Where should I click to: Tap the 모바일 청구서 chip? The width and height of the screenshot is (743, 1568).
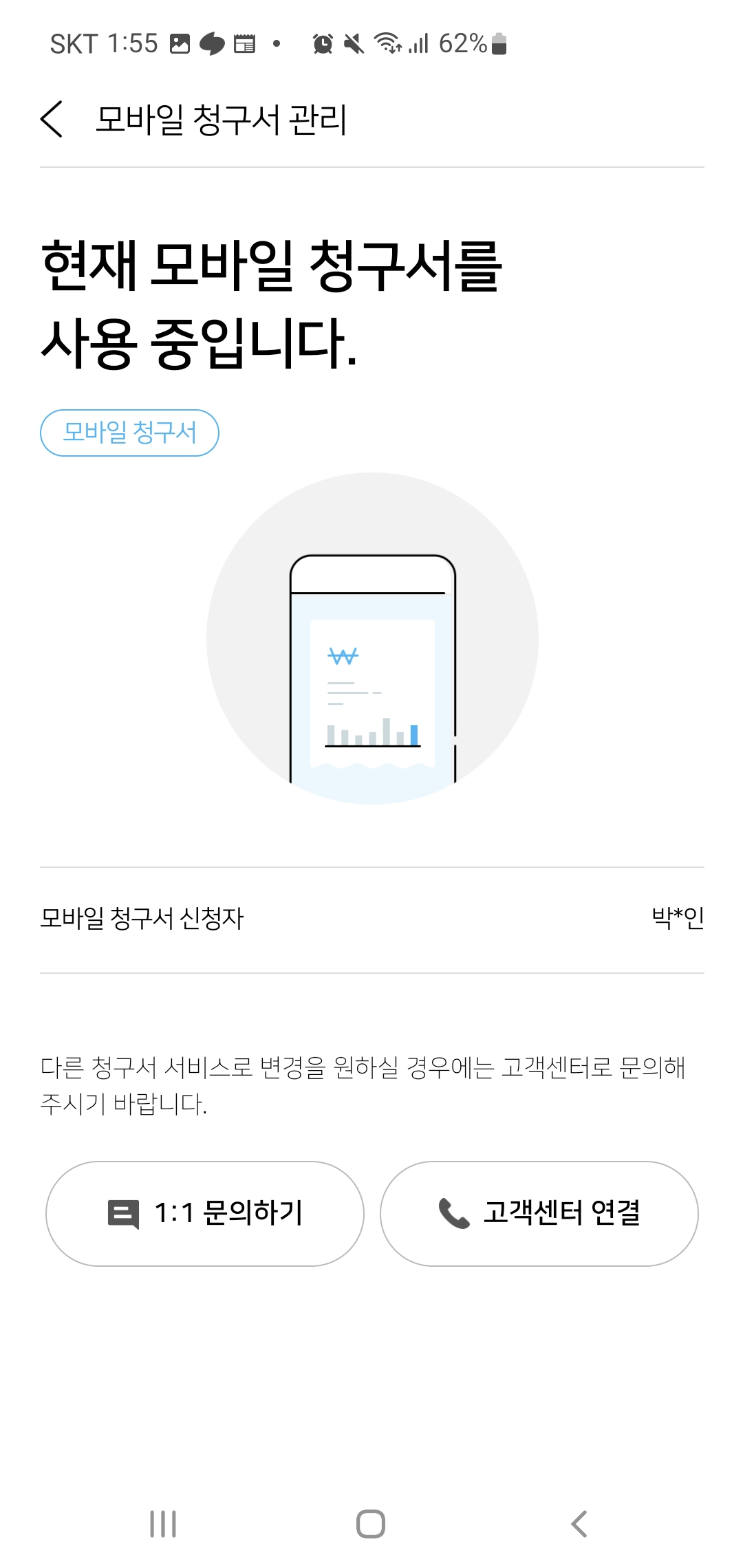pos(130,433)
